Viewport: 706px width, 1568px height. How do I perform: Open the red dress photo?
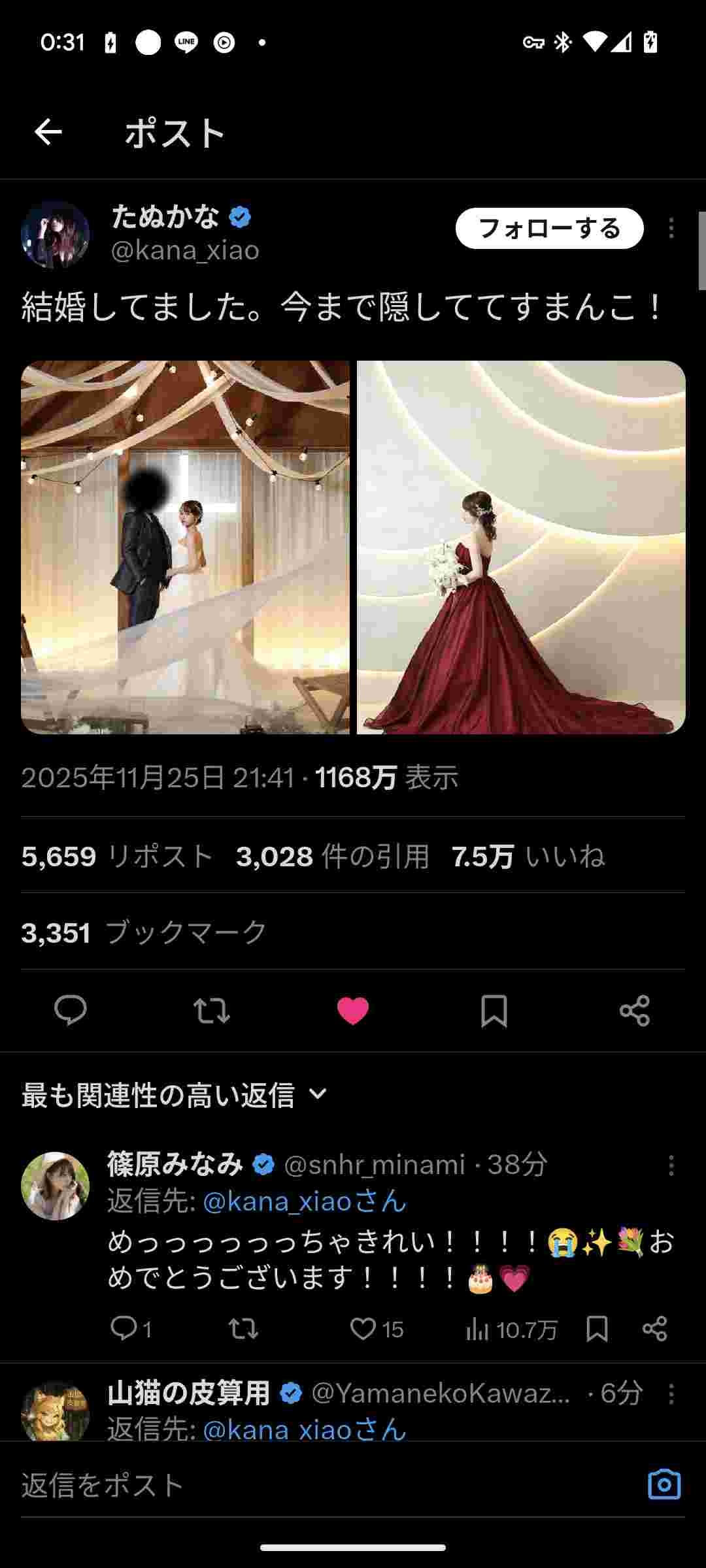coord(521,547)
